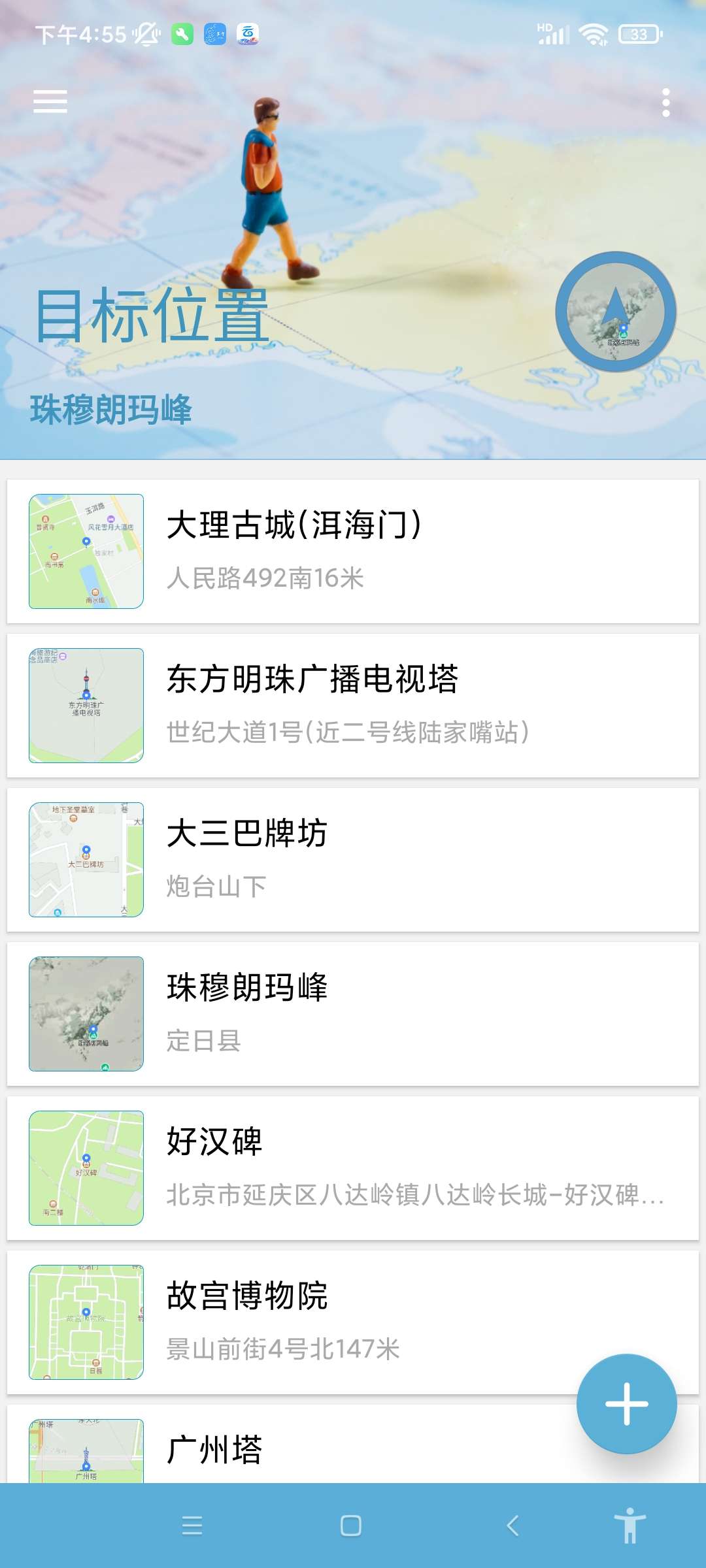Select 大理古城(洱海门) location
Viewport: 706px width, 1568px height.
(x=353, y=551)
